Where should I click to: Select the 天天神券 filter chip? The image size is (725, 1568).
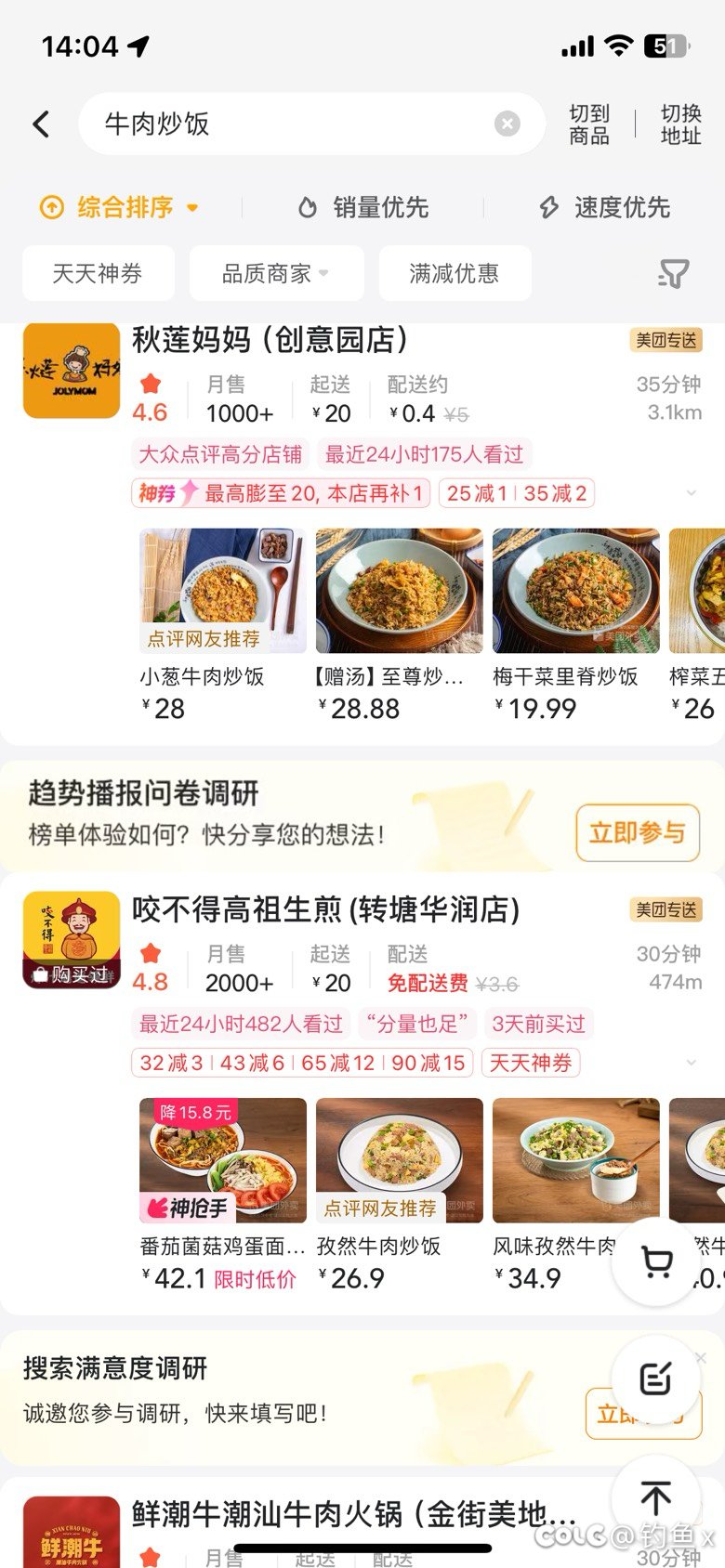[98, 273]
